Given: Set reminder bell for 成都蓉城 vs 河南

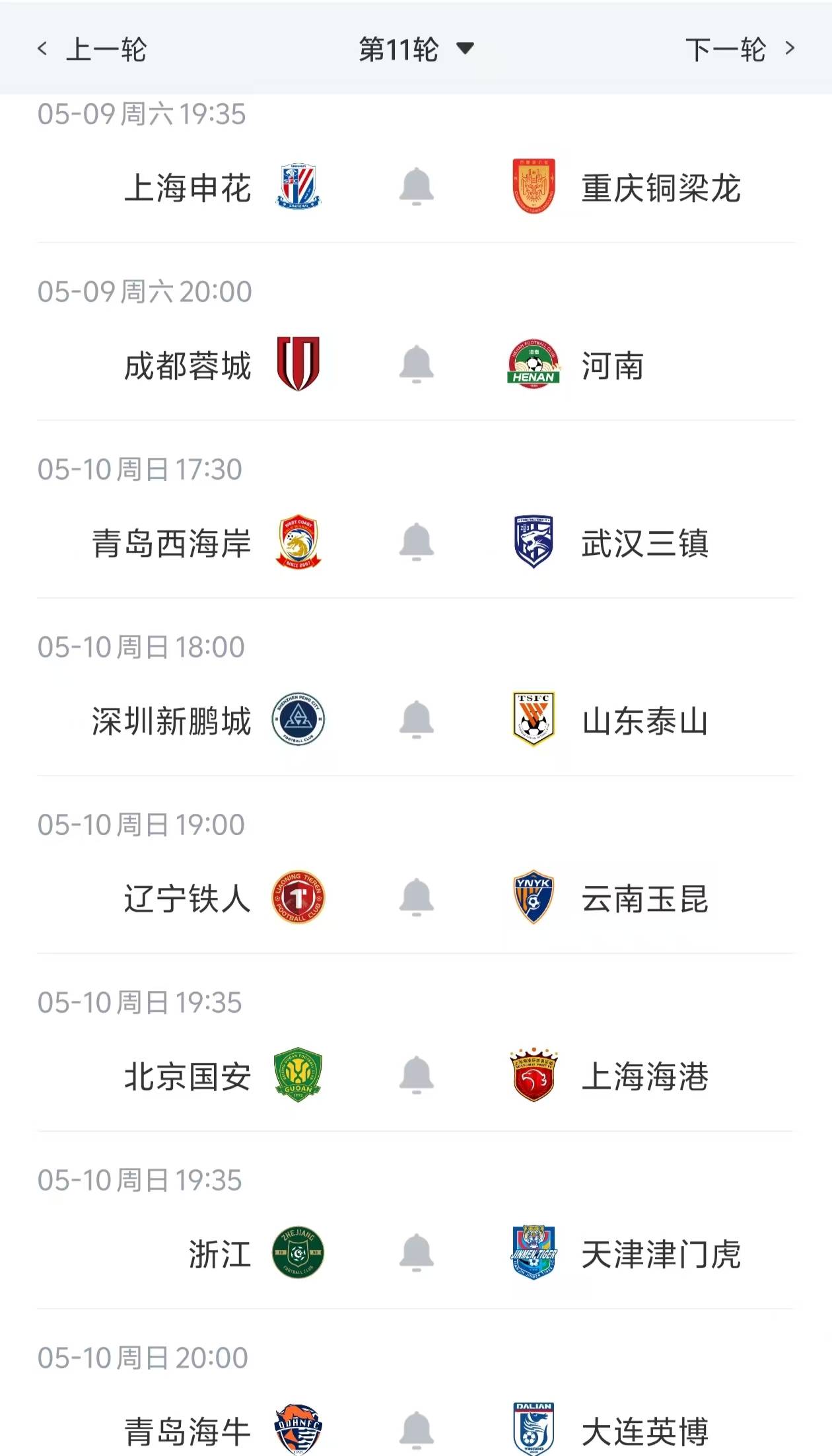Looking at the screenshot, I should 417,365.
